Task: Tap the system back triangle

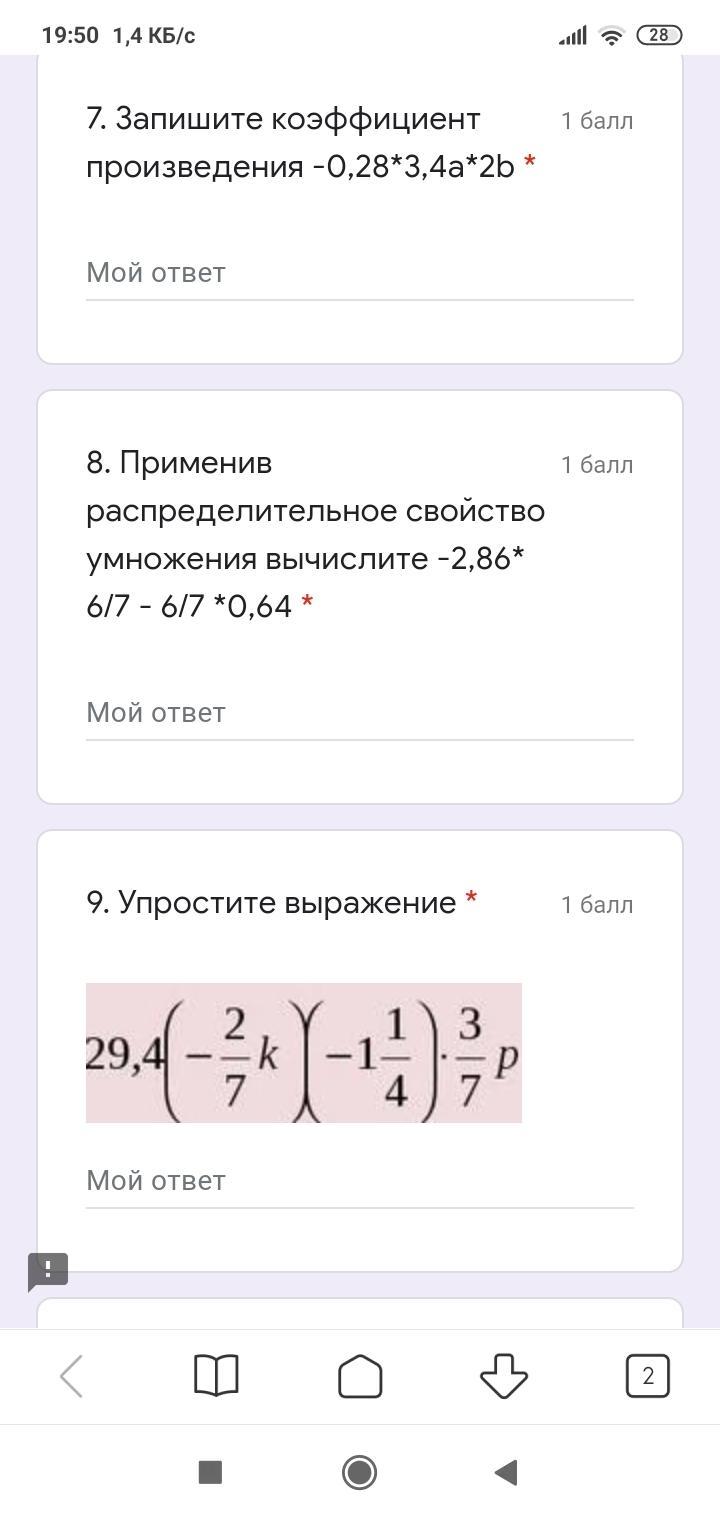Action: (506, 1472)
